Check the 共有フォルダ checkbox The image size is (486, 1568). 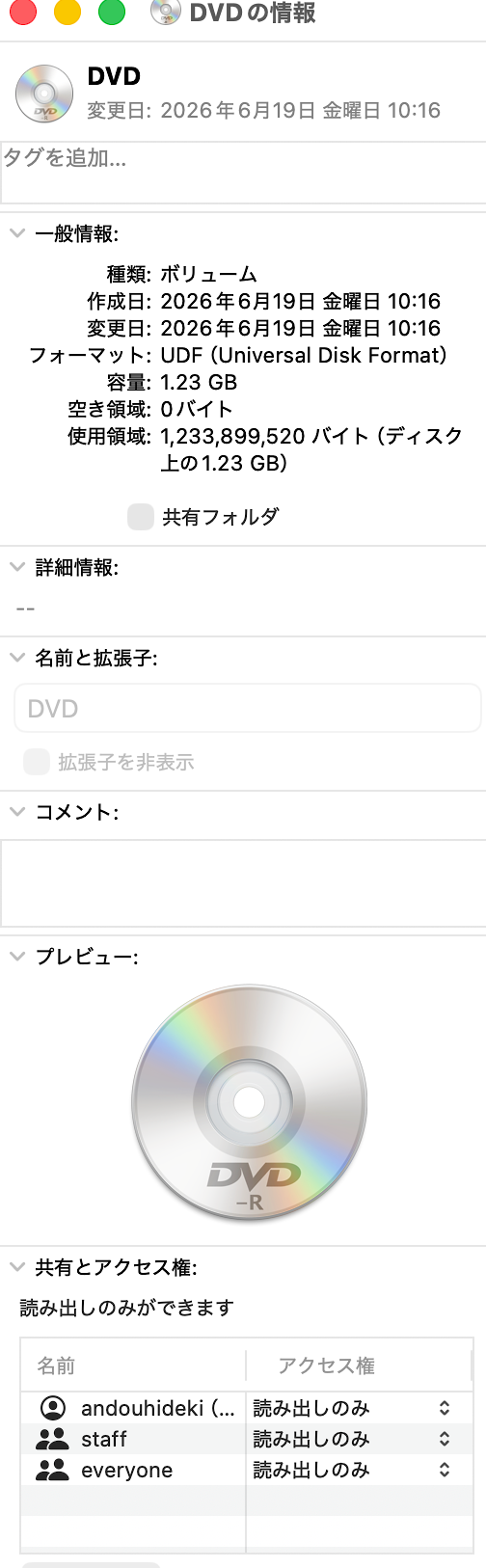pos(141,517)
